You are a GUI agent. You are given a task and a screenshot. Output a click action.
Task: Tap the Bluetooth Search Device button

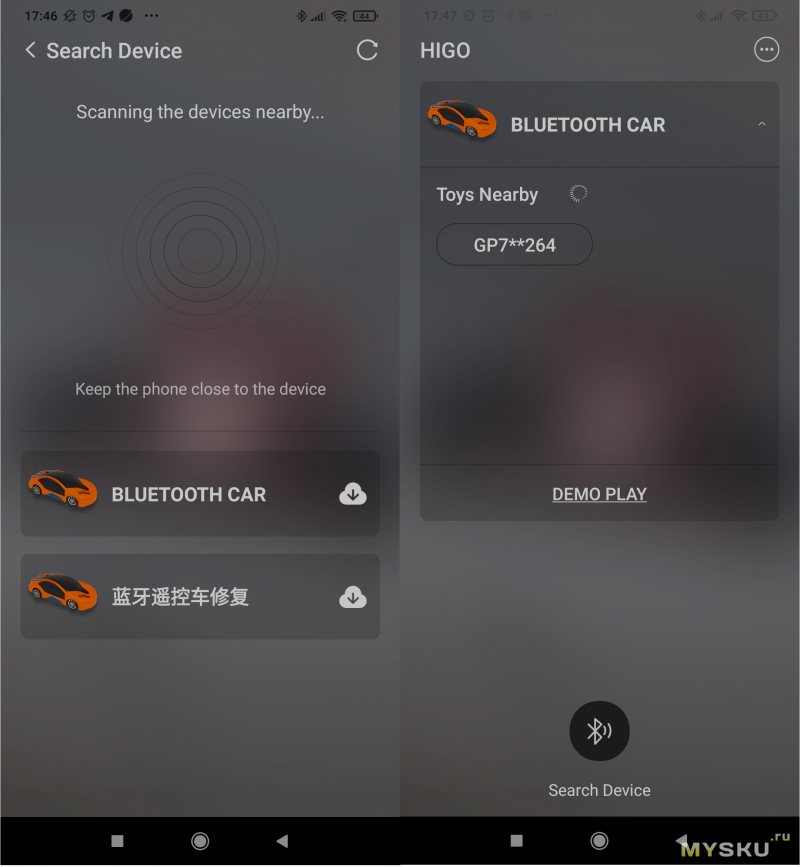coord(598,732)
